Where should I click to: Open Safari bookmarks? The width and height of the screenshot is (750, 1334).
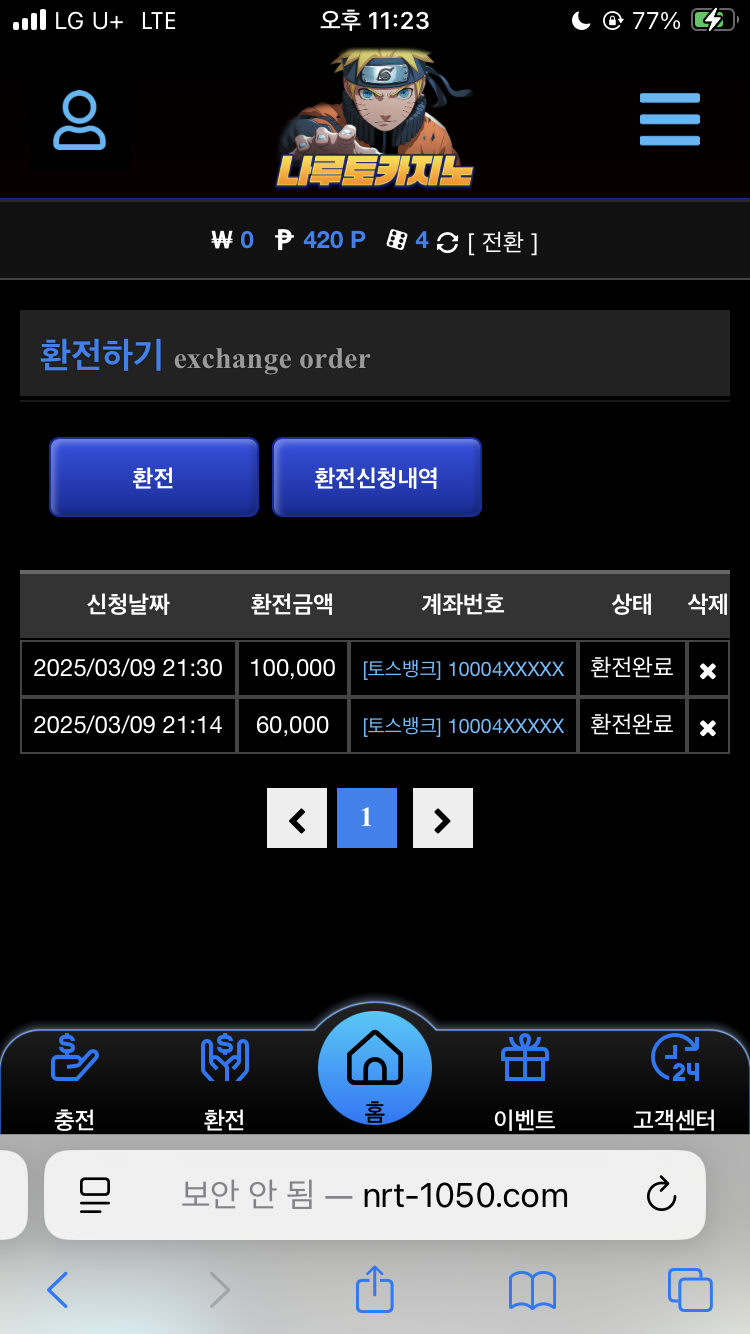point(532,1290)
